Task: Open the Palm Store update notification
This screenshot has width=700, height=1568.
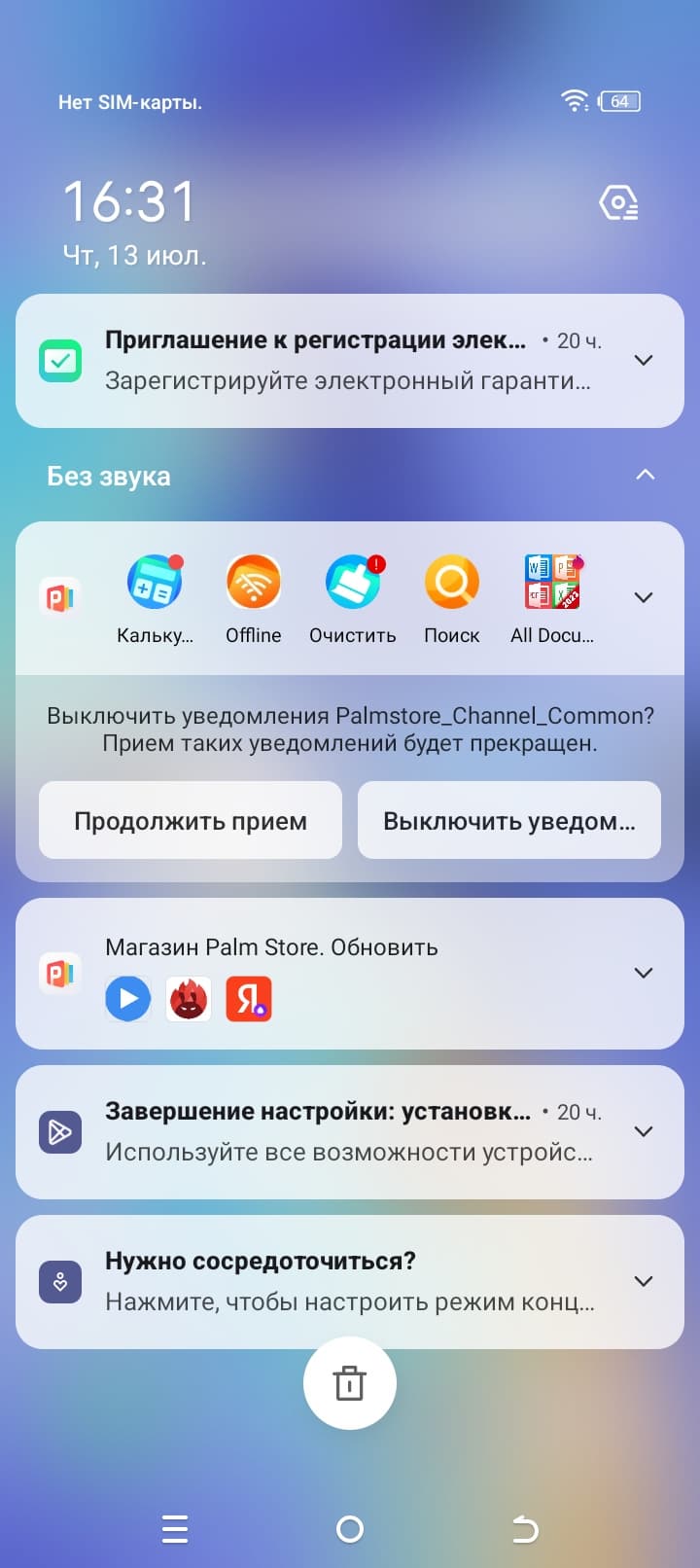Action: pyautogui.click(x=331, y=973)
